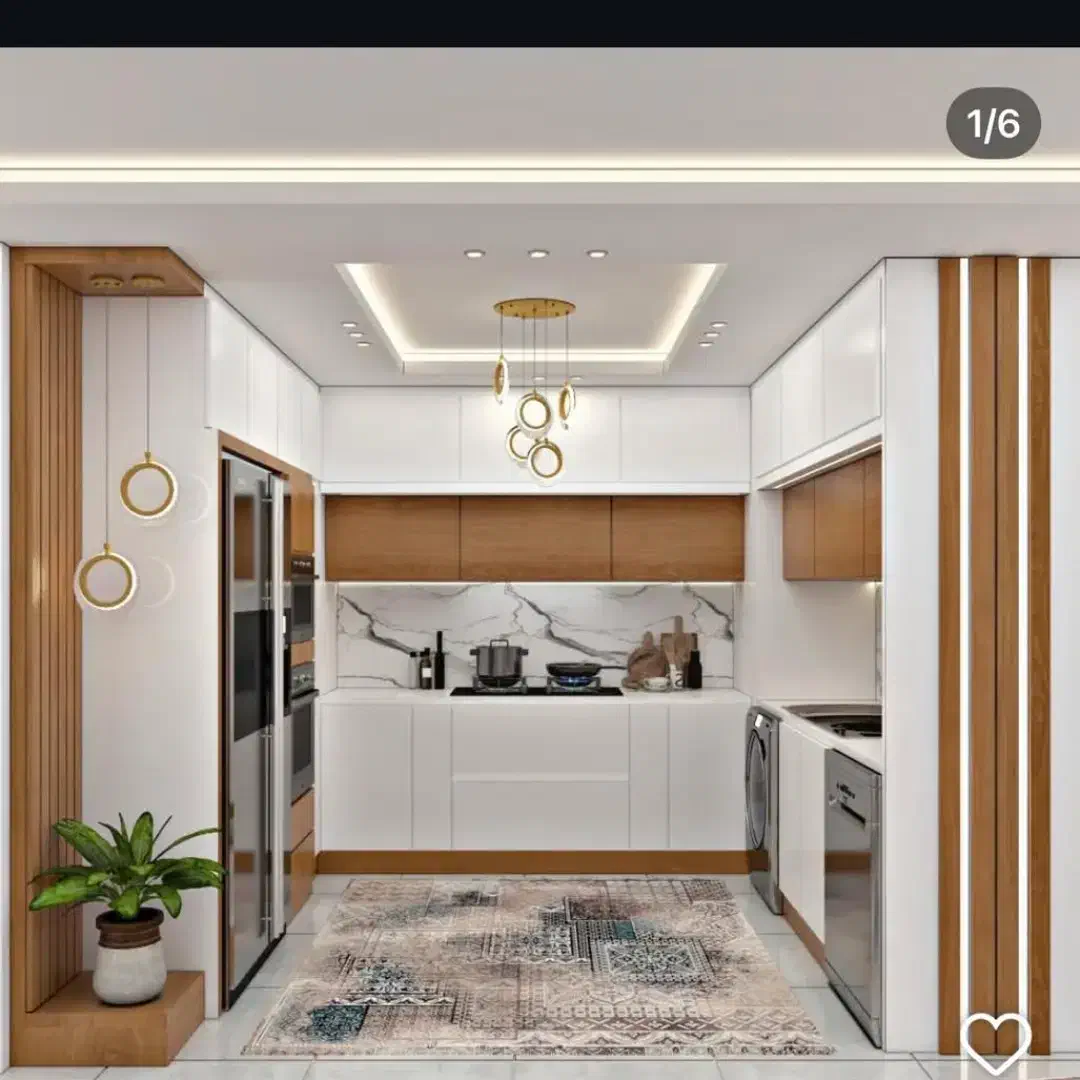Tap the heart icon to favorite this listing

pos(995,1044)
